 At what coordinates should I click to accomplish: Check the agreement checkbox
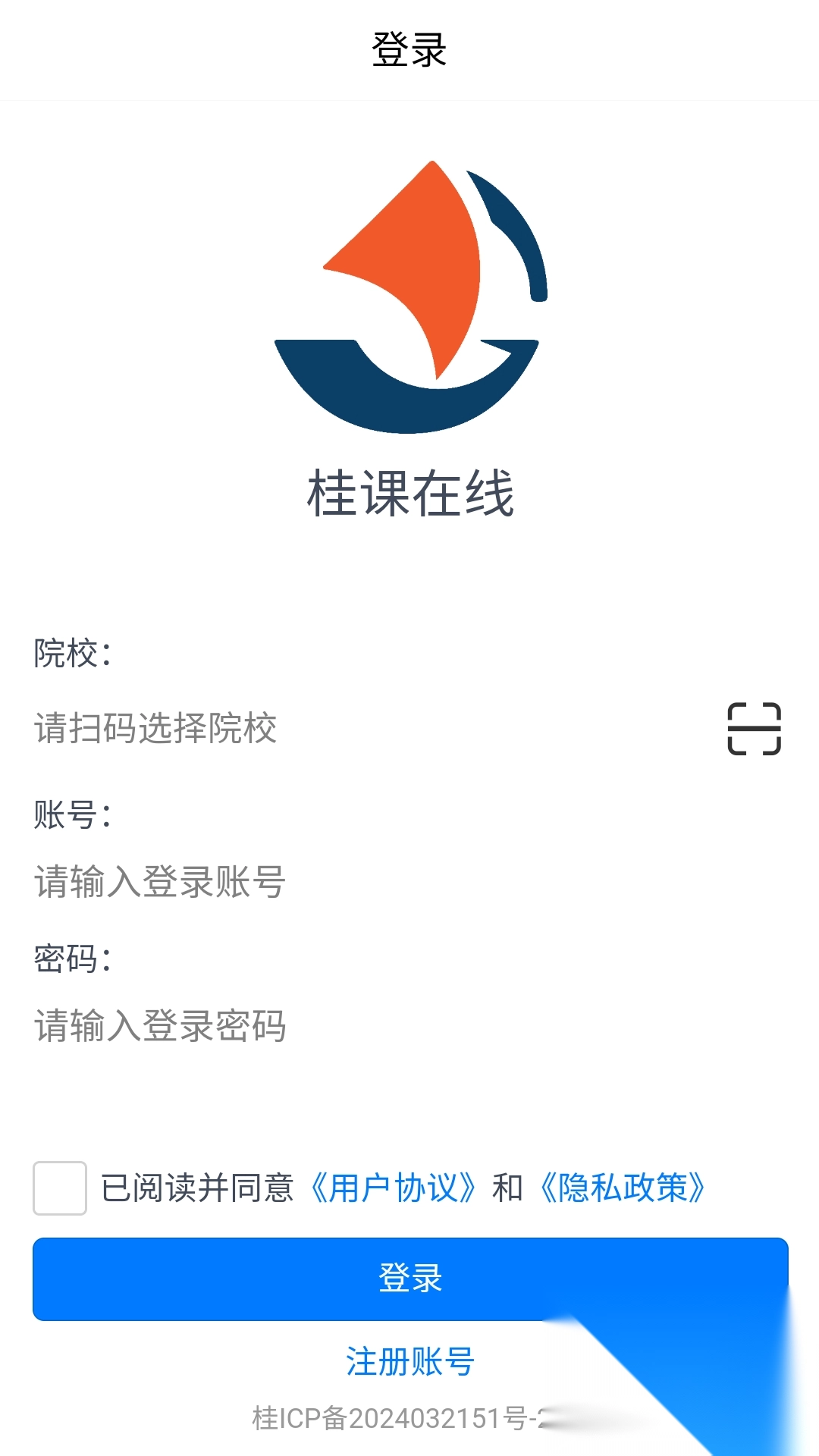60,1188
